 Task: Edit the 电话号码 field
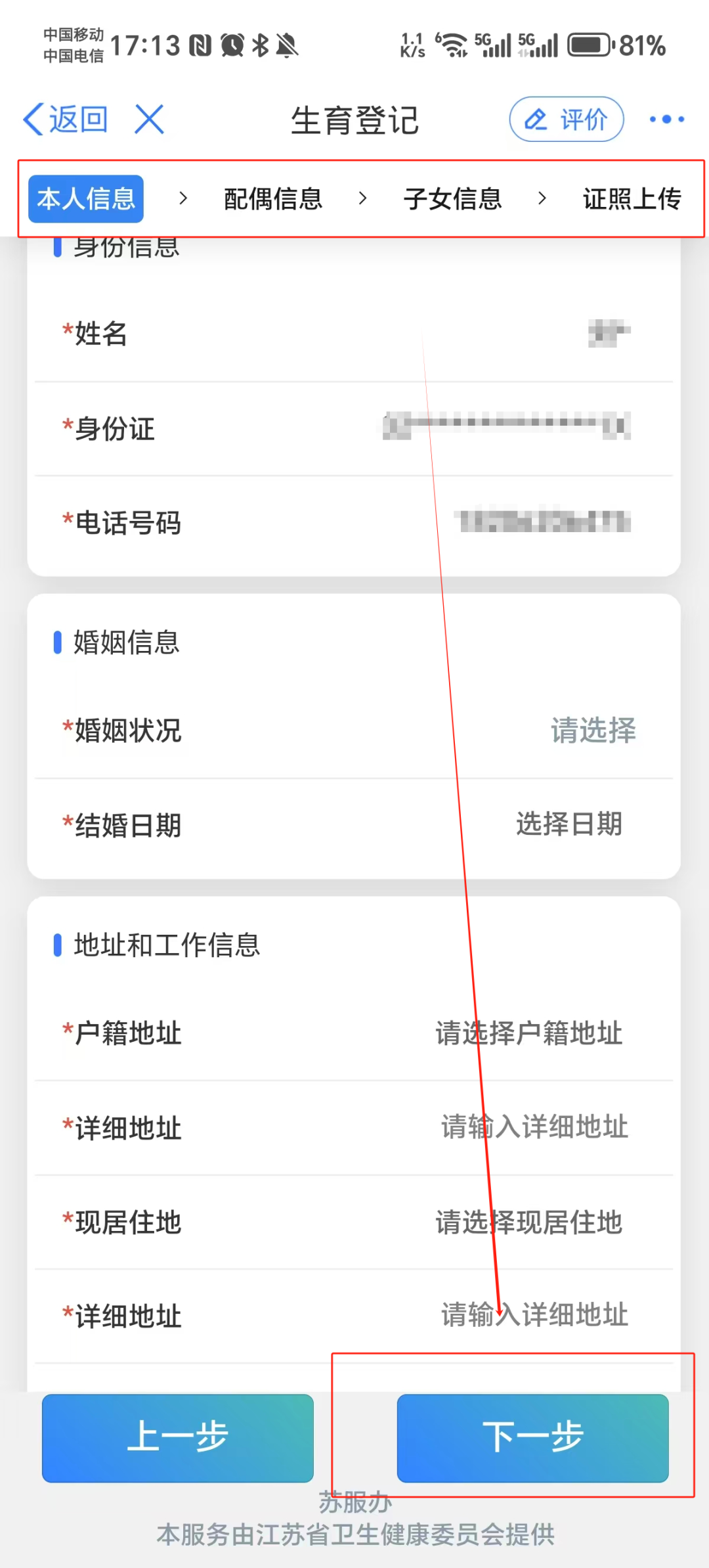click(x=544, y=523)
